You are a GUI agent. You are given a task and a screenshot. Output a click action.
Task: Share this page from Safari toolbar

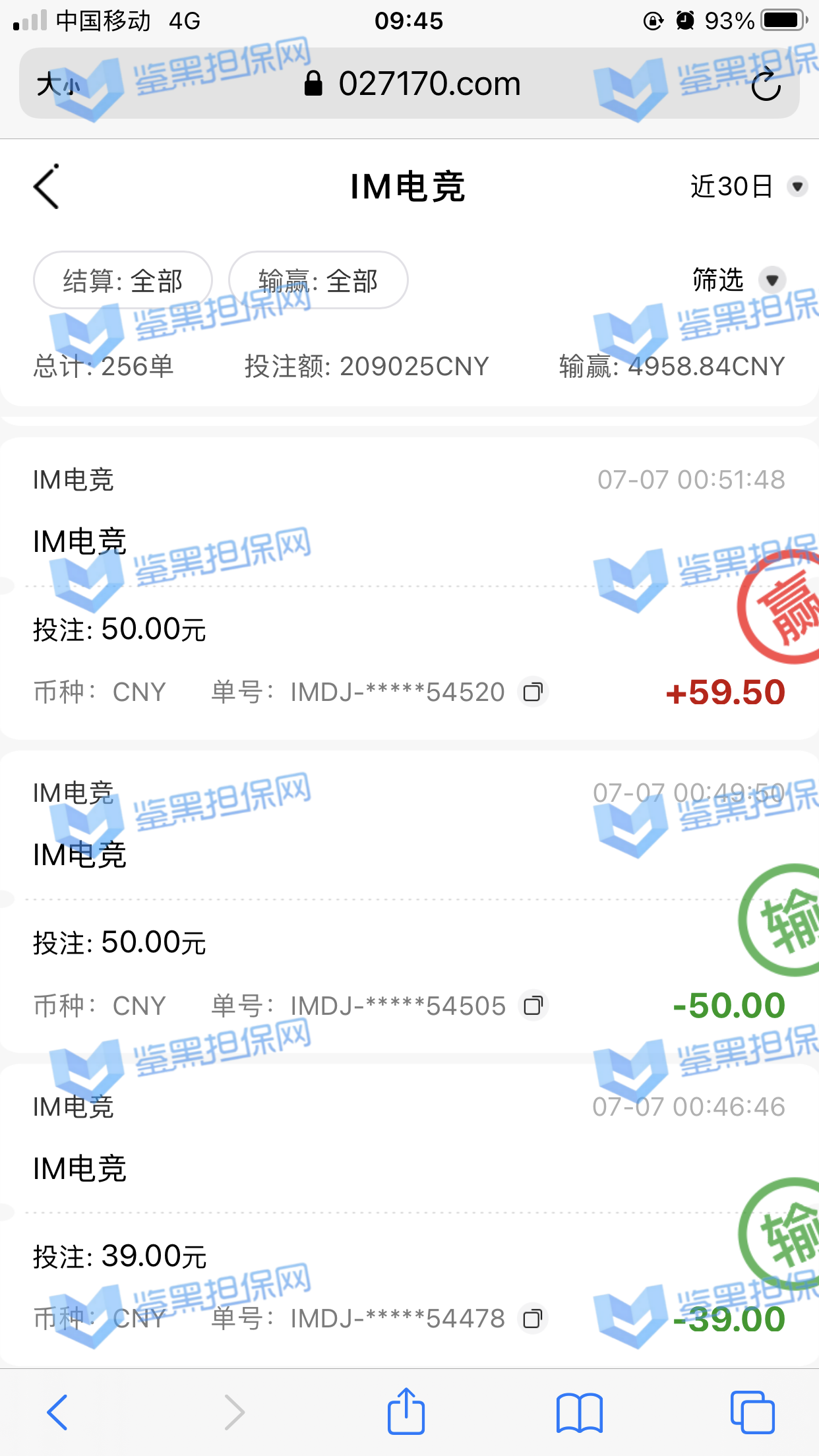(x=406, y=1412)
